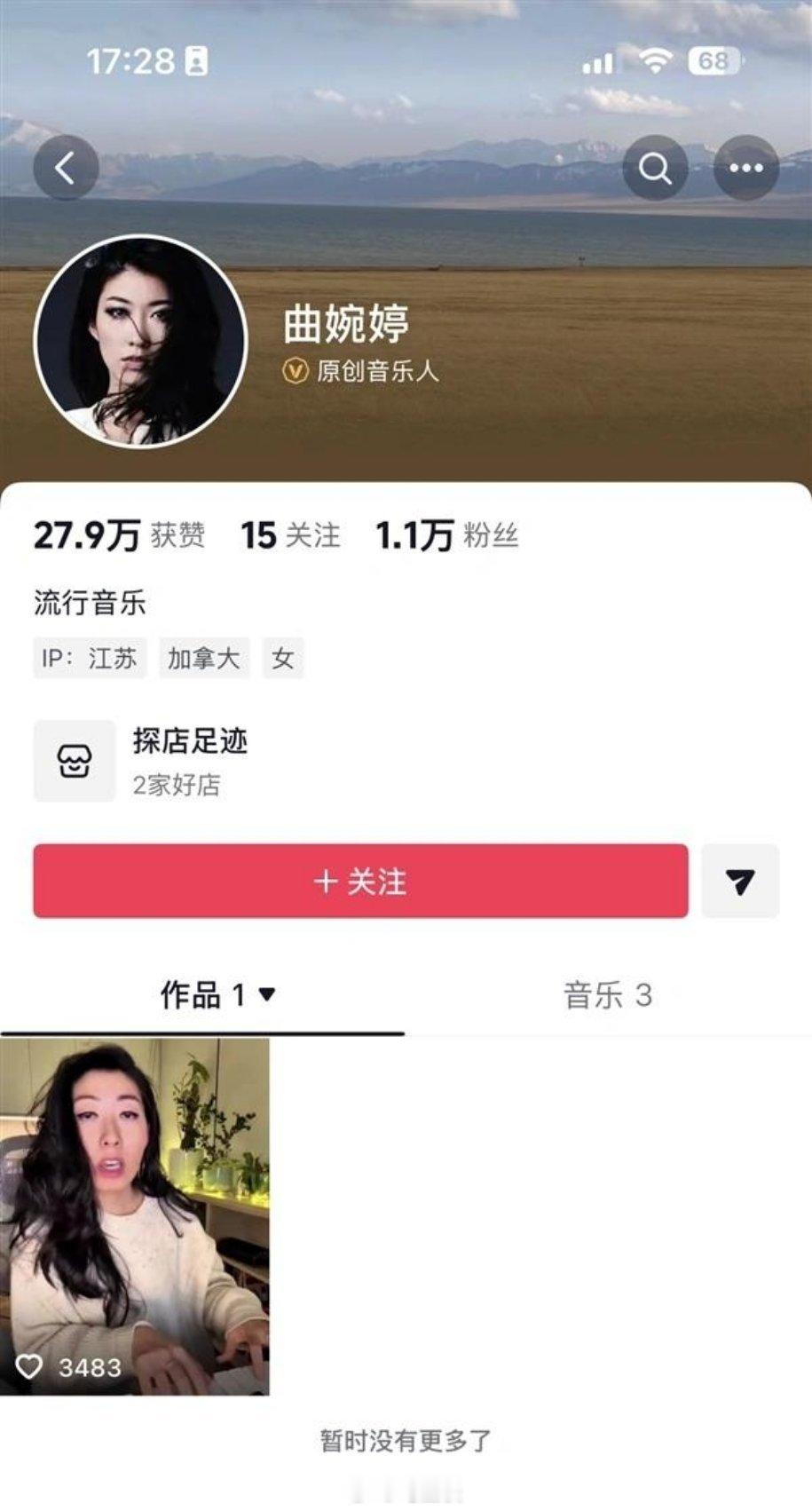Open the search icon
The height and width of the screenshot is (1511, 812).
coord(656,167)
